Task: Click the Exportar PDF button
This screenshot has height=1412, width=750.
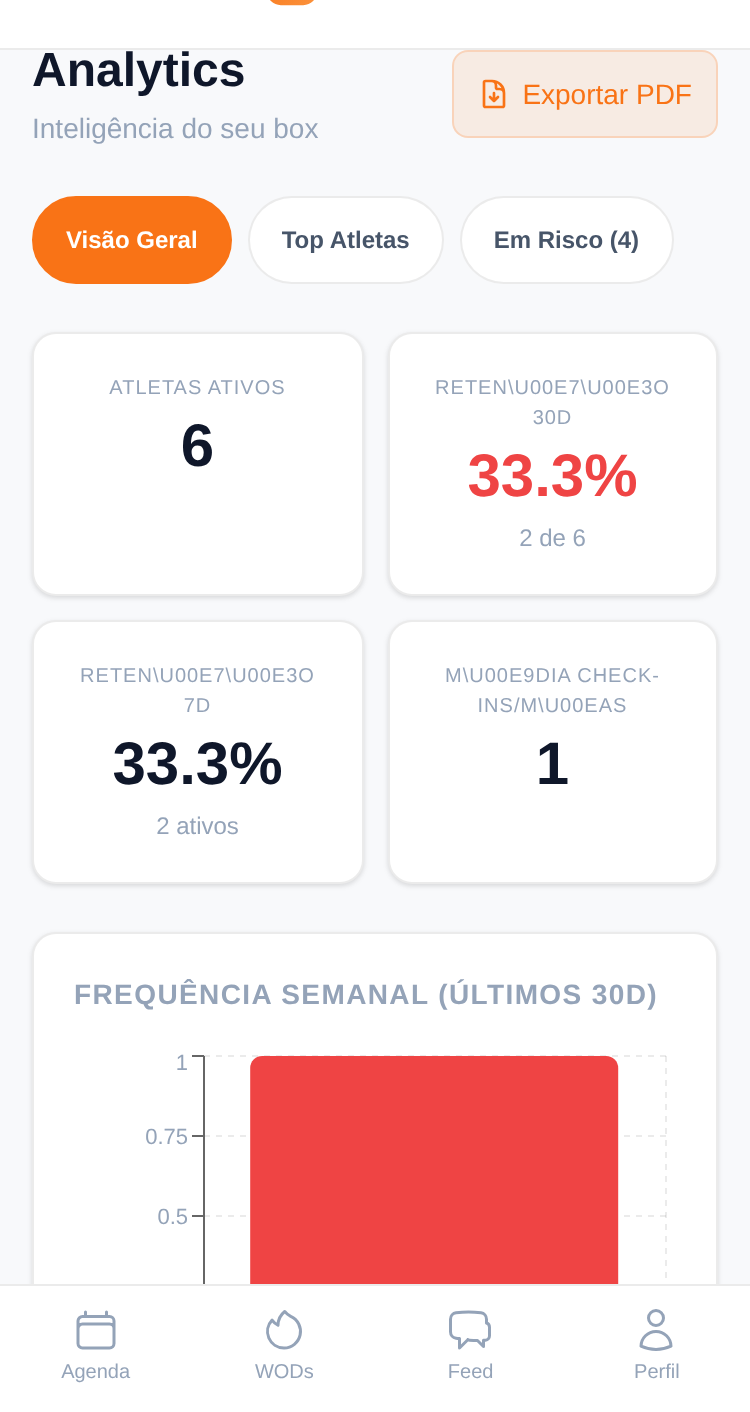Action: pyautogui.click(x=584, y=93)
